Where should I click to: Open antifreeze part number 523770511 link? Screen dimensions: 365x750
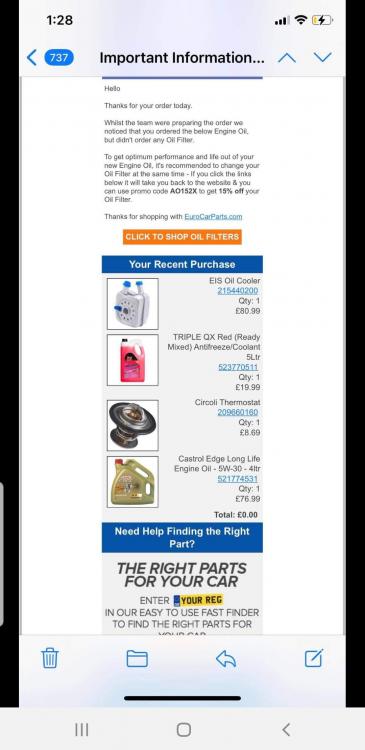pyautogui.click(x=238, y=367)
